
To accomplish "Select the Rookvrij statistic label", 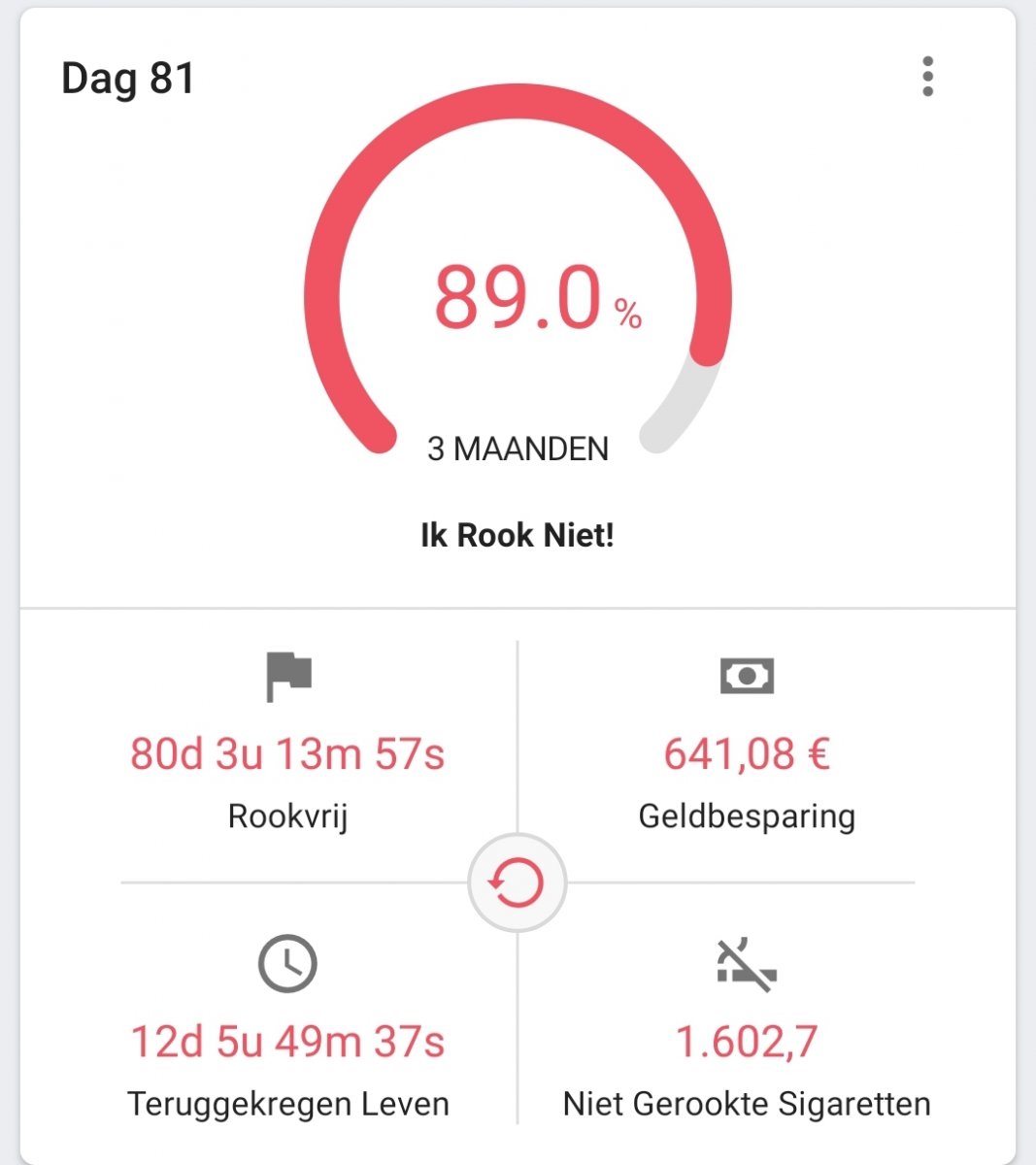I will tap(288, 816).
